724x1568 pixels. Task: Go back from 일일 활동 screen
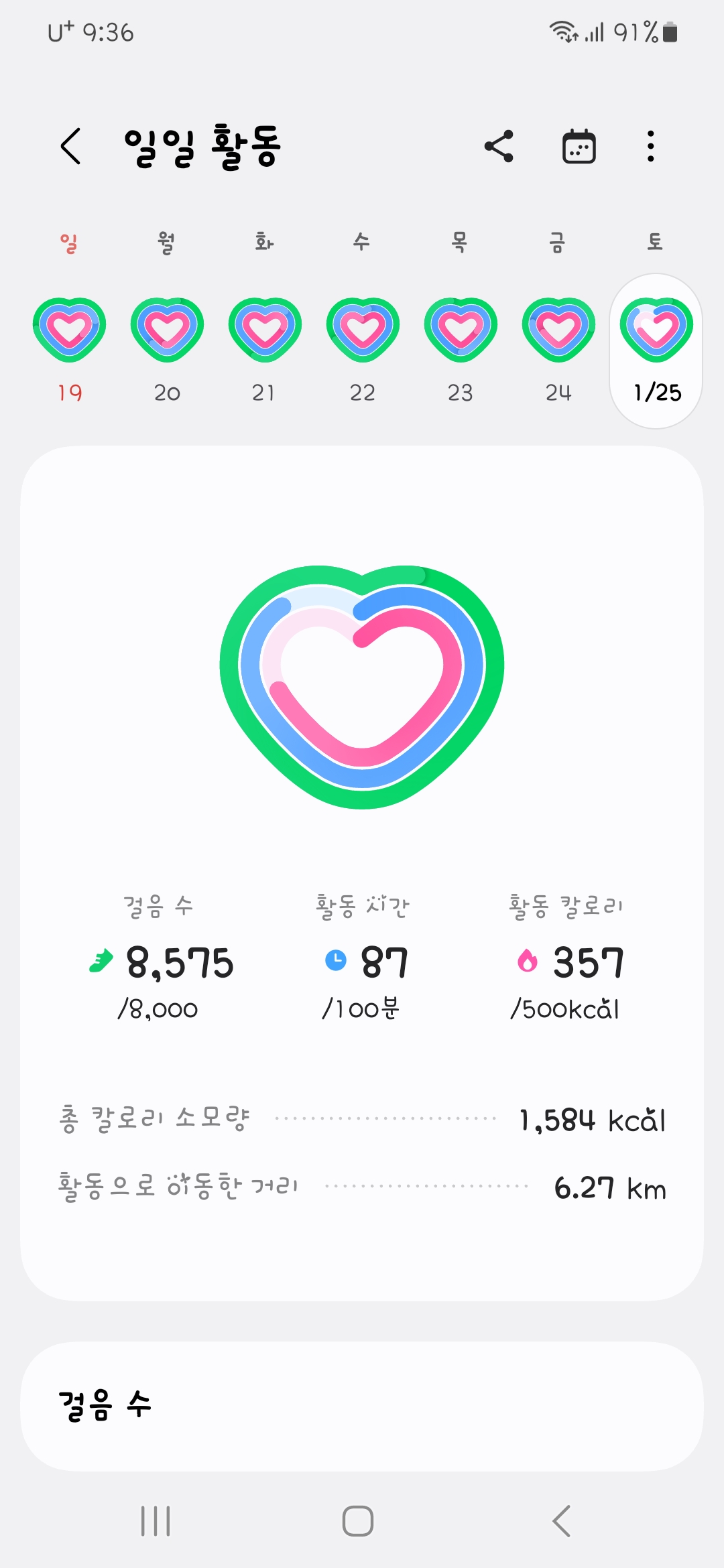pyautogui.click(x=71, y=146)
